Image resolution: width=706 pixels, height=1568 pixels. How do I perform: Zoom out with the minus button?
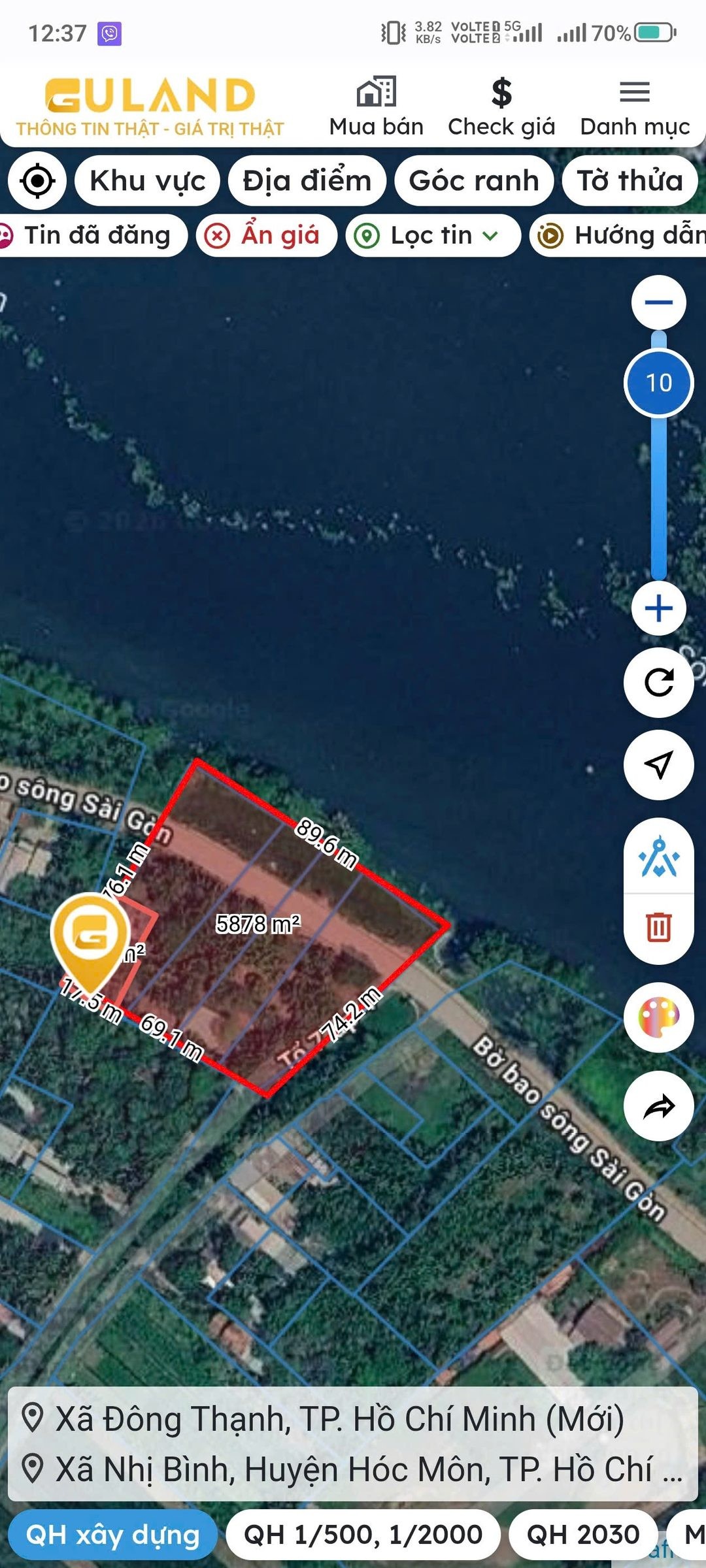(658, 302)
